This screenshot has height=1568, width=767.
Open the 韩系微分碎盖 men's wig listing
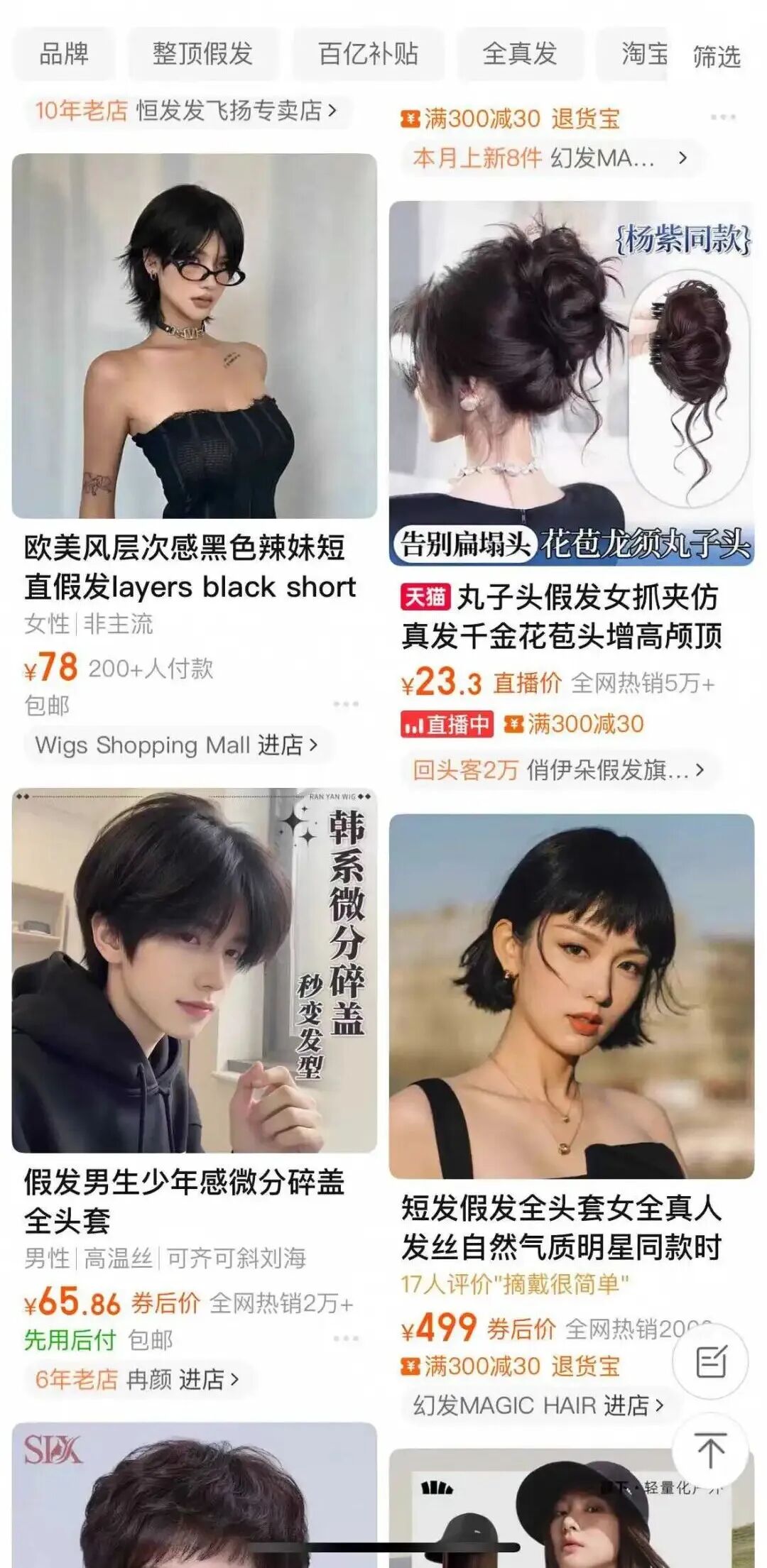tap(194, 970)
